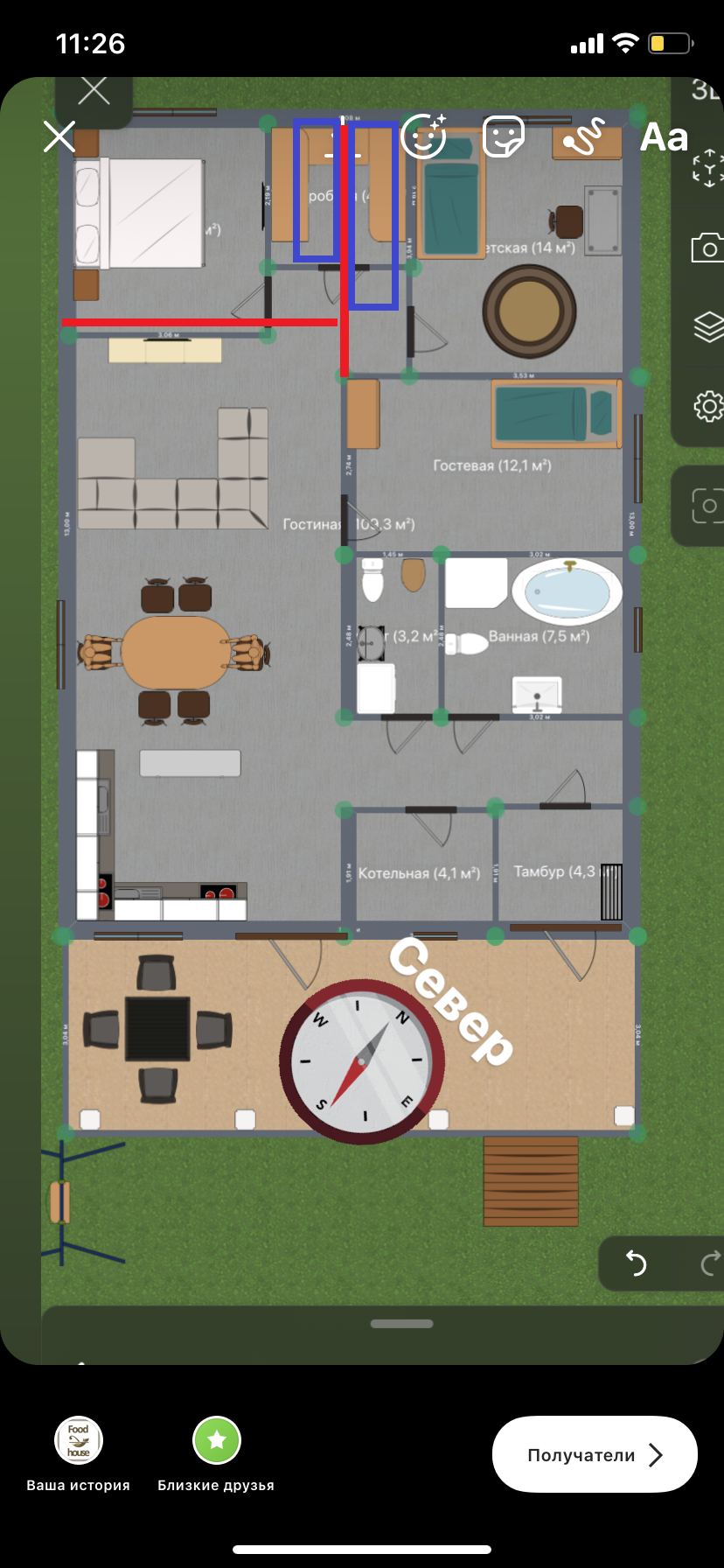724x1568 pixels.
Task: Select the drawing tool
Action: coord(583,136)
